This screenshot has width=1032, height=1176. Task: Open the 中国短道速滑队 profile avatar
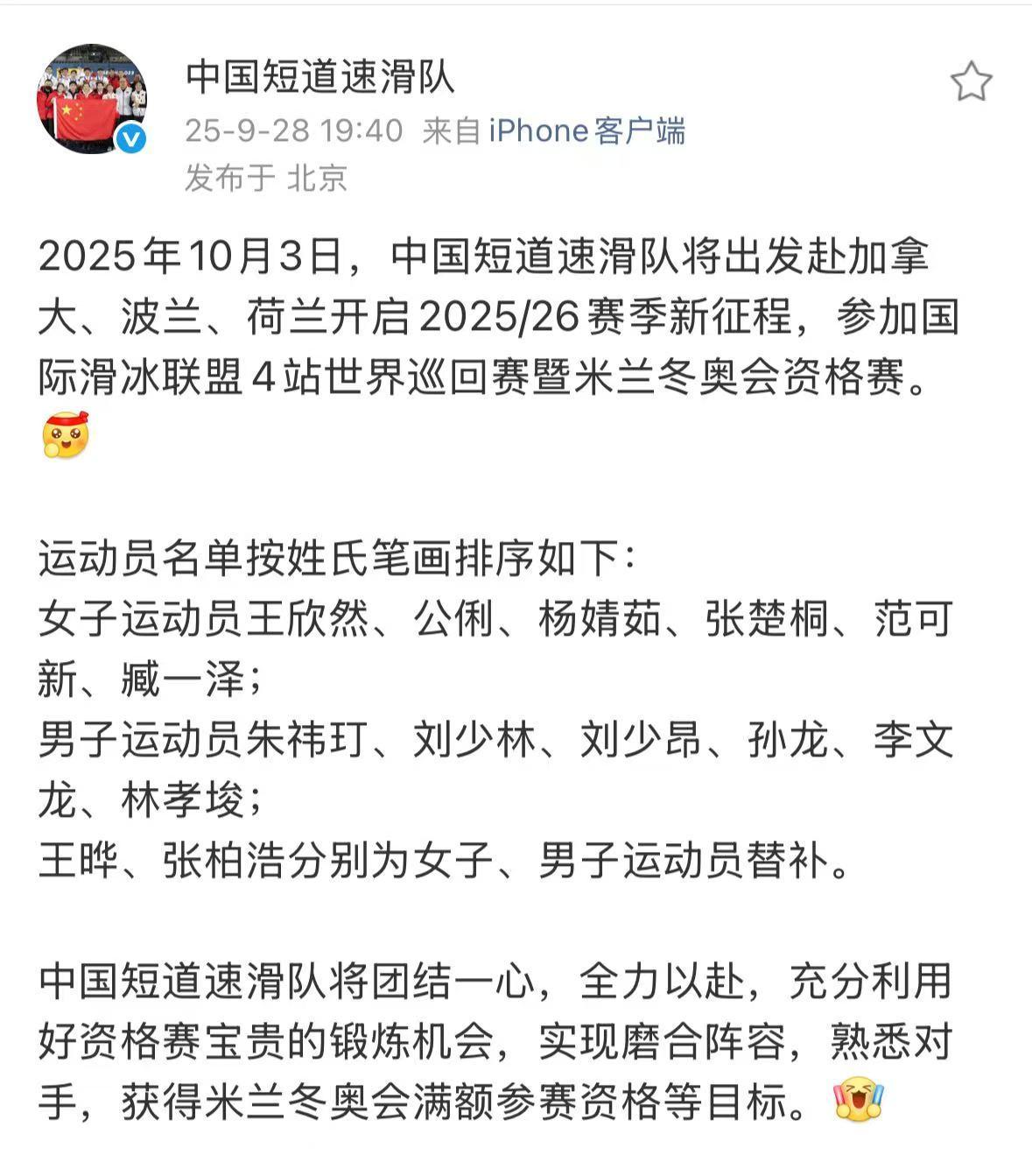coord(91,98)
